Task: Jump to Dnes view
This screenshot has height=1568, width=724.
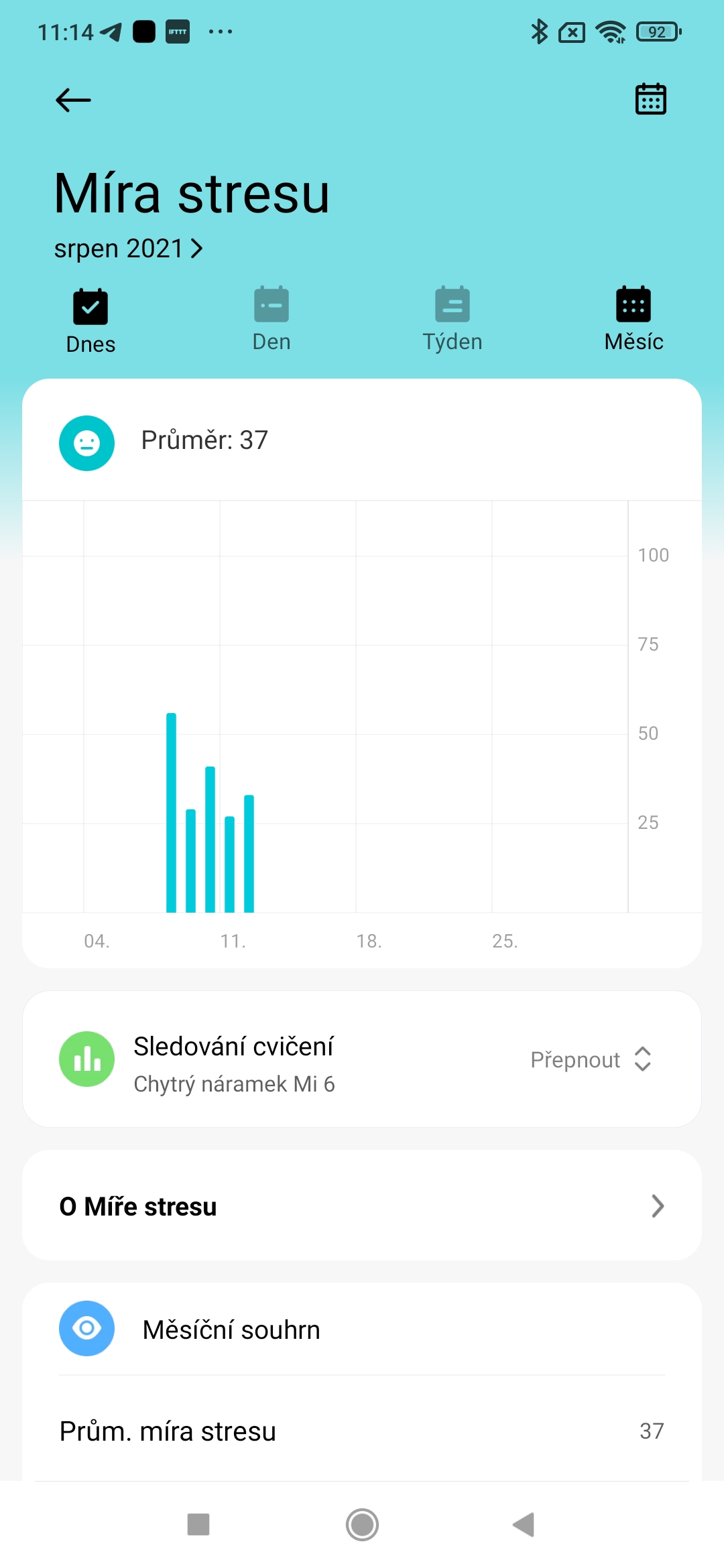Action: pos(90,320)
